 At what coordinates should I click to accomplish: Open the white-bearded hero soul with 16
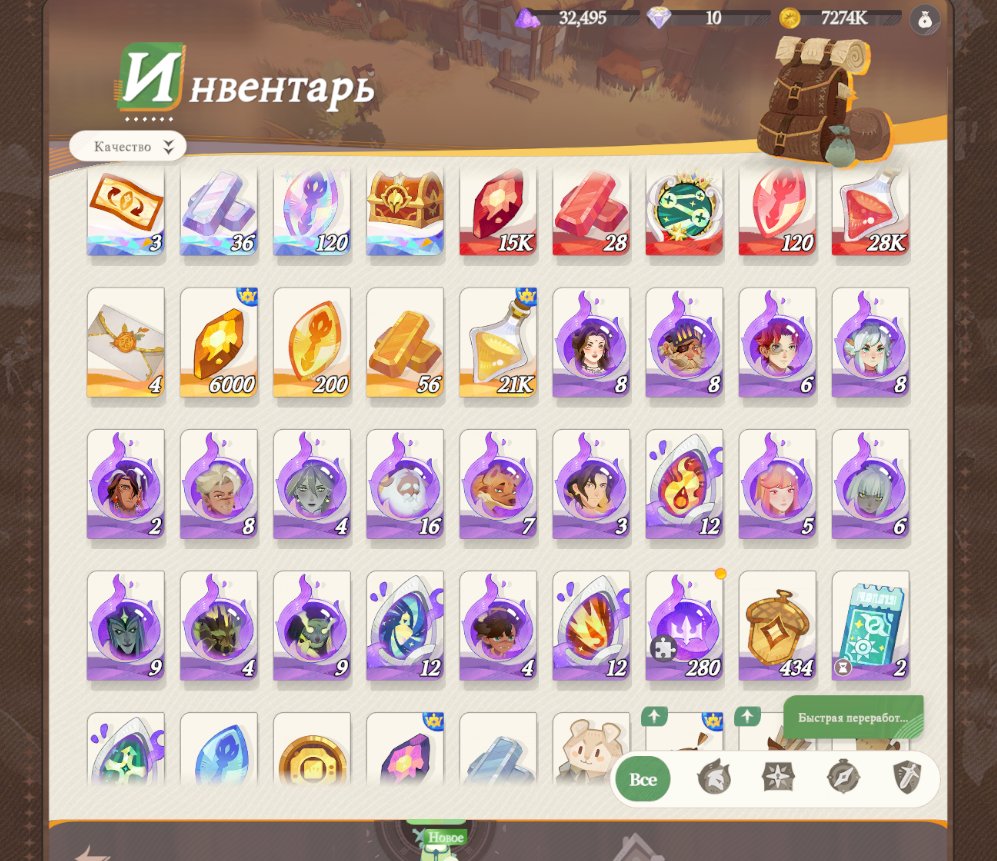pyautogui.click(x=405, y=484)
